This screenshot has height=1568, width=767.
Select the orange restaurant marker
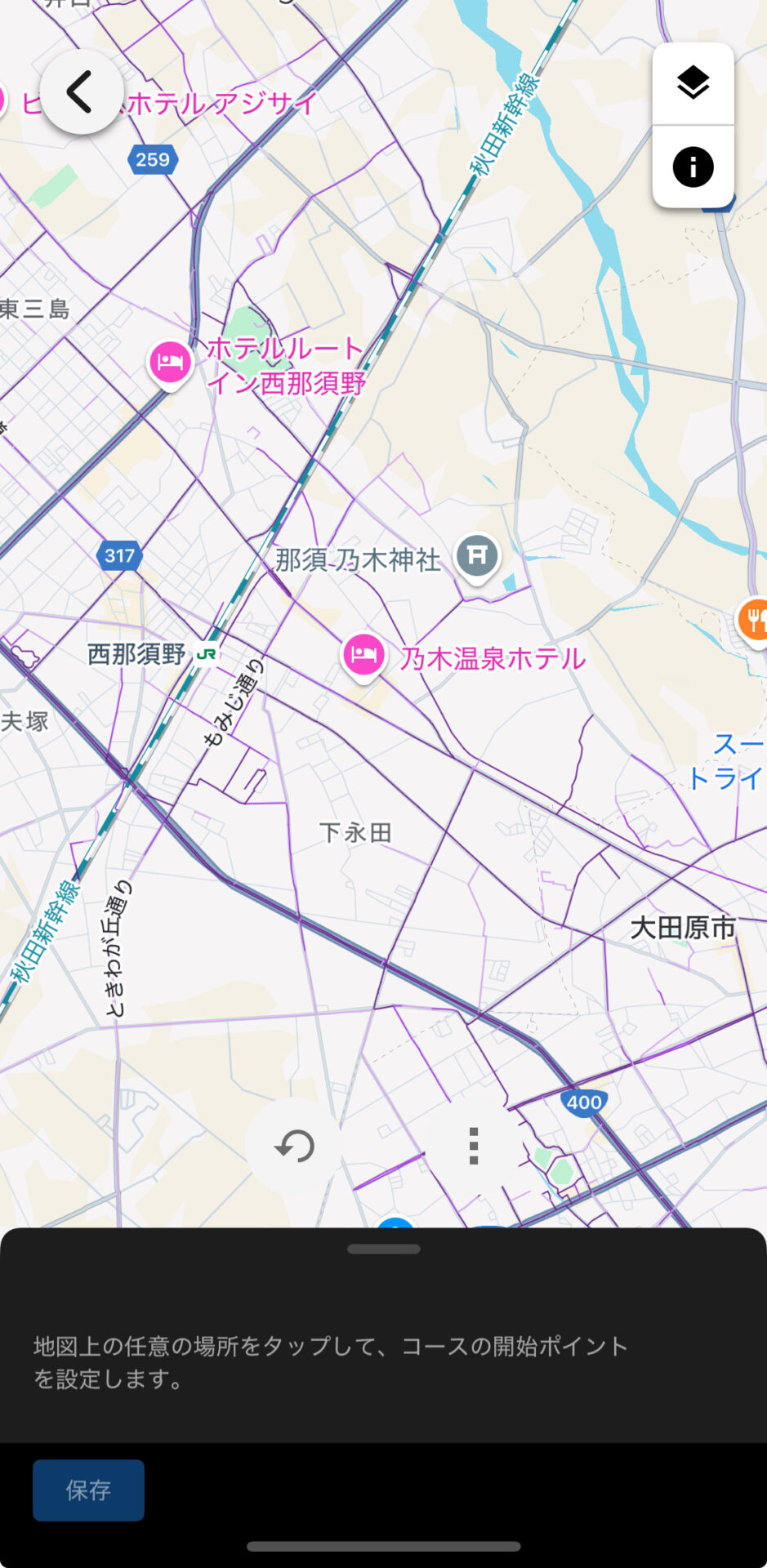(x=755, y=620)
